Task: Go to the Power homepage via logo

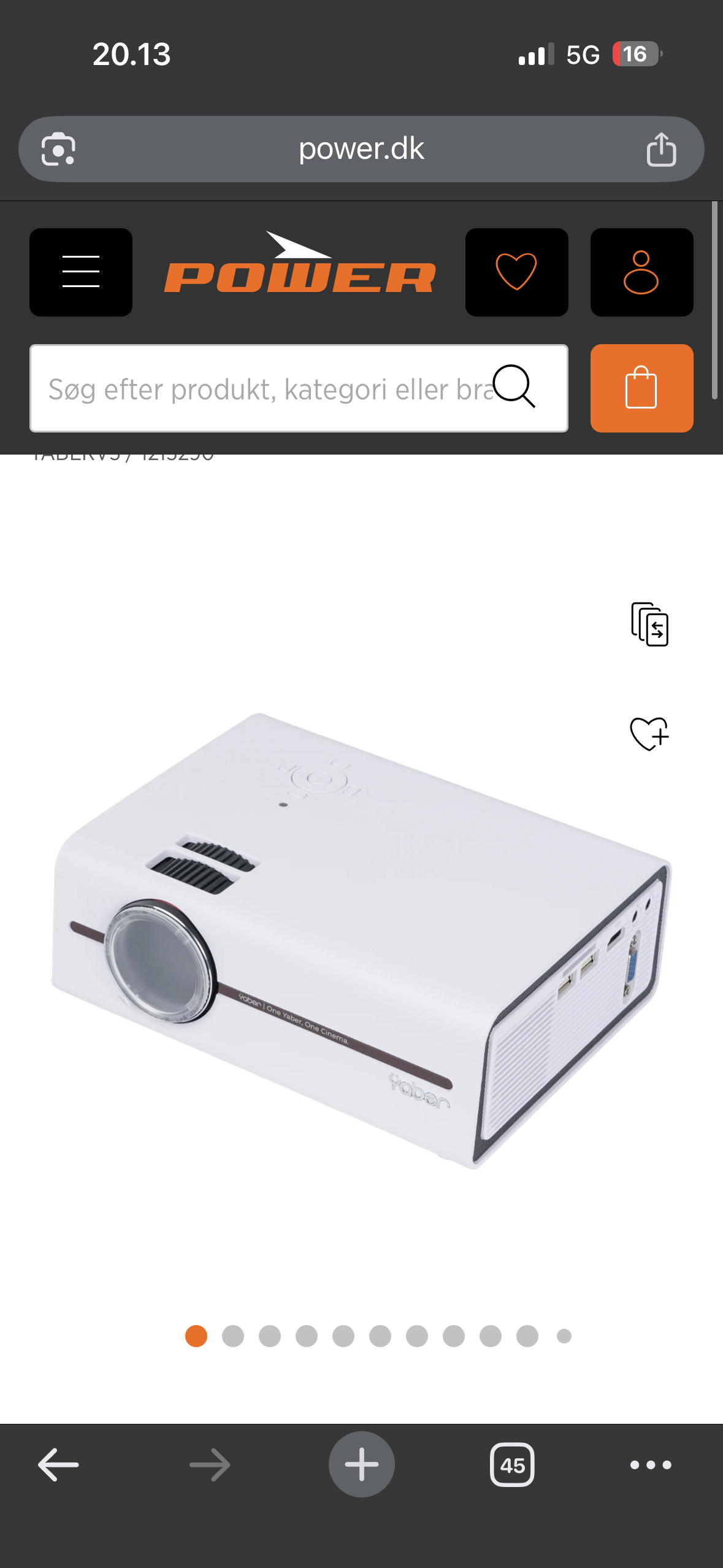Action: point(300,264)
